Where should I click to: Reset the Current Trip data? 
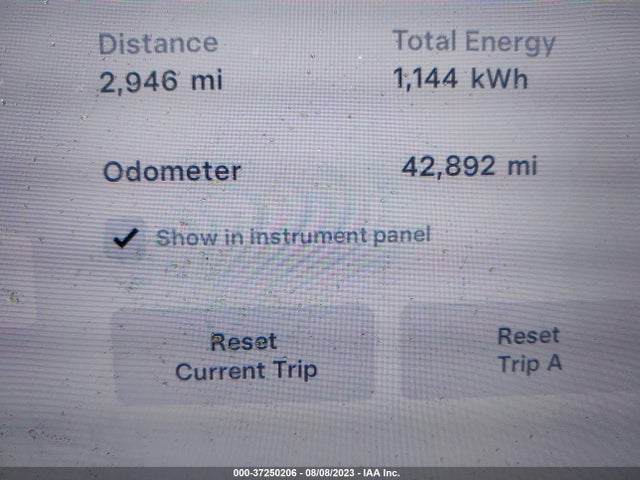(245, 356)
